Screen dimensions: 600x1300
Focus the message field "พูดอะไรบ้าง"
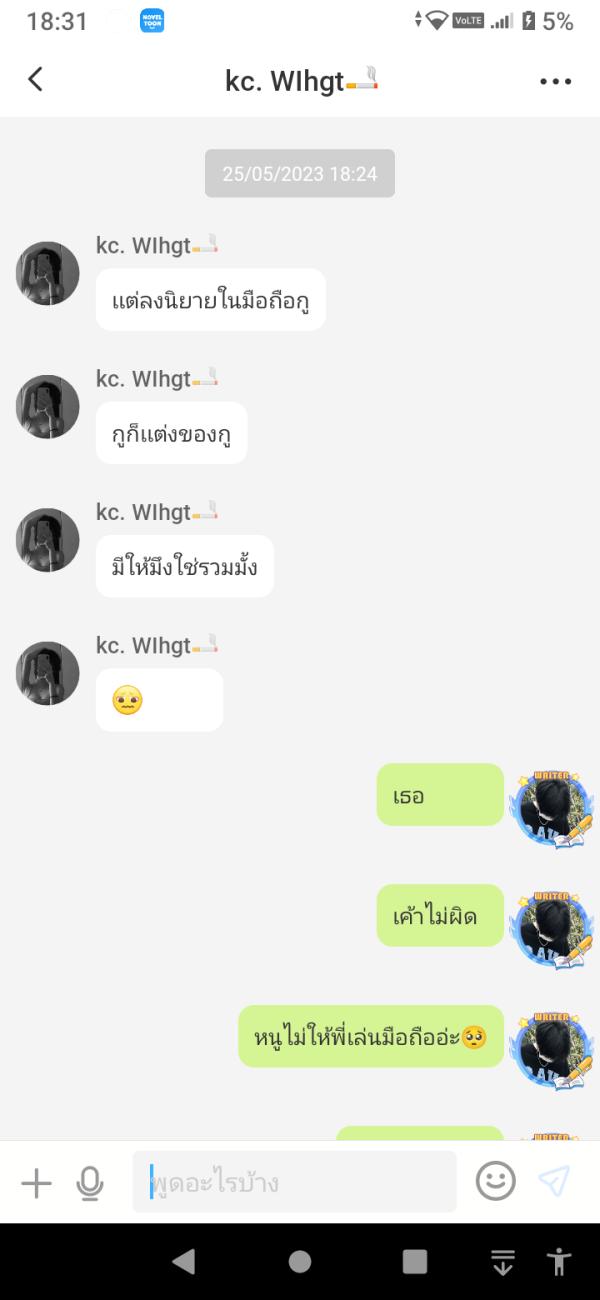click(x=295, y=1183)
